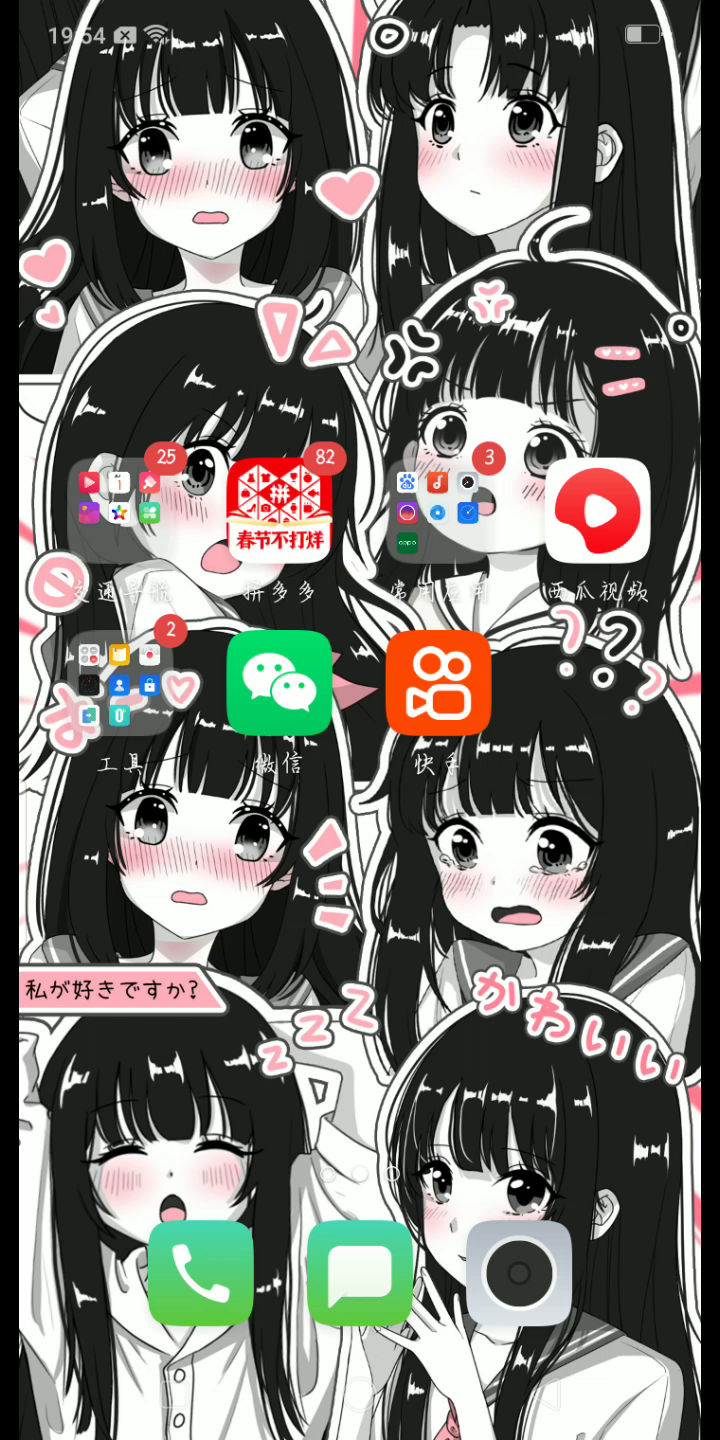Open the 工具 folder
The height and width of the screenshot is (1440, 720).
[120, 683]
